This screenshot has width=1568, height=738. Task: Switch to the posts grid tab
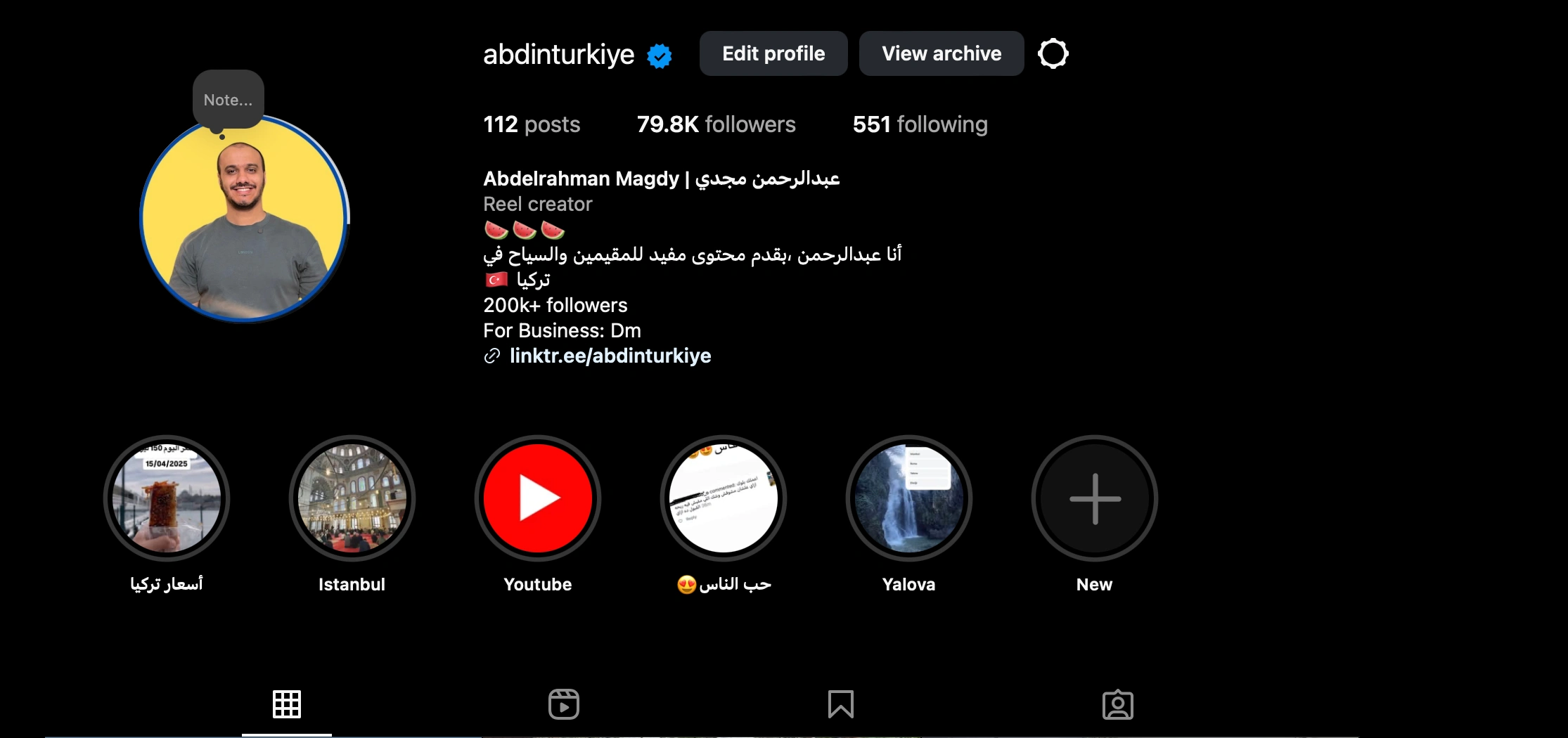[x=287, y=704]
